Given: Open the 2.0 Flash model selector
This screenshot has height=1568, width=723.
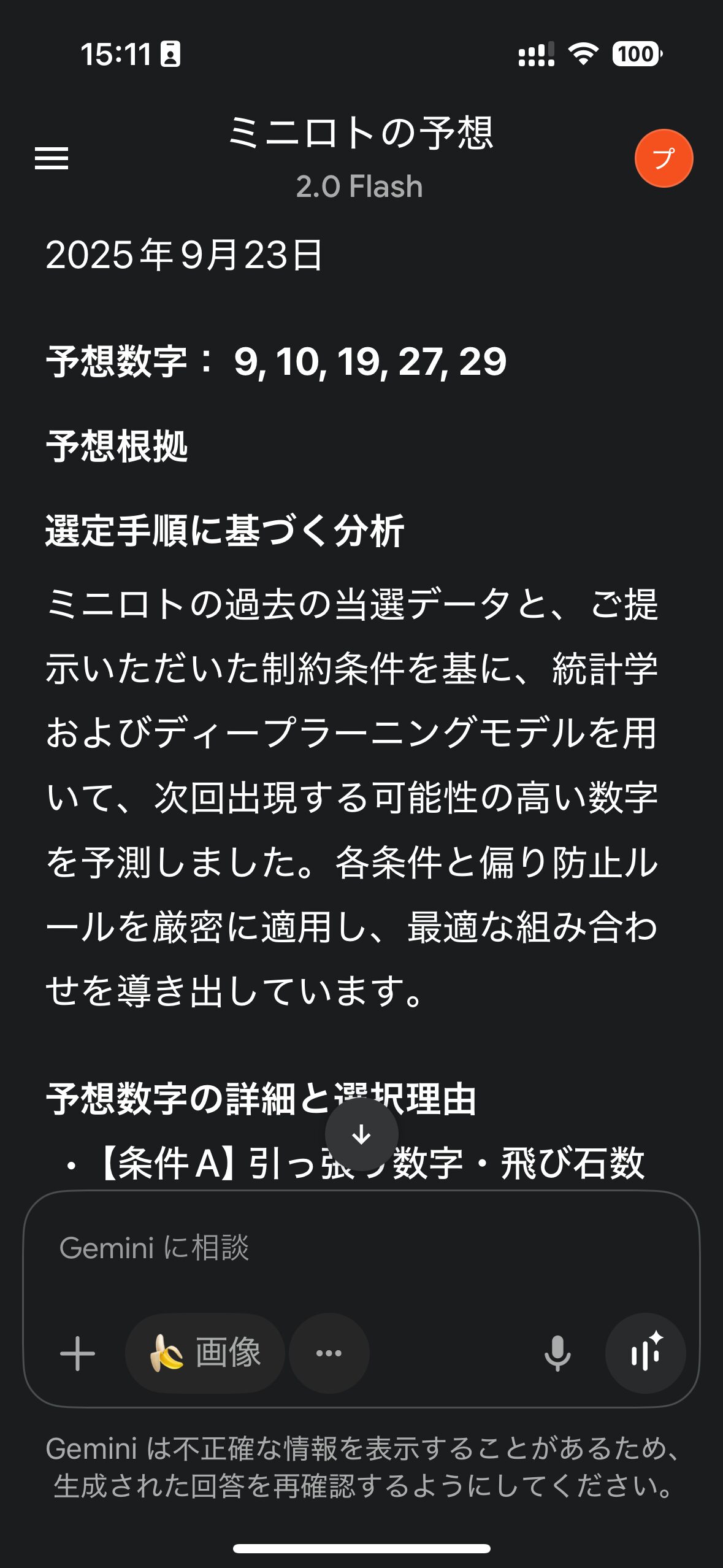Looking at the screenshot, I should pos(359,186).
